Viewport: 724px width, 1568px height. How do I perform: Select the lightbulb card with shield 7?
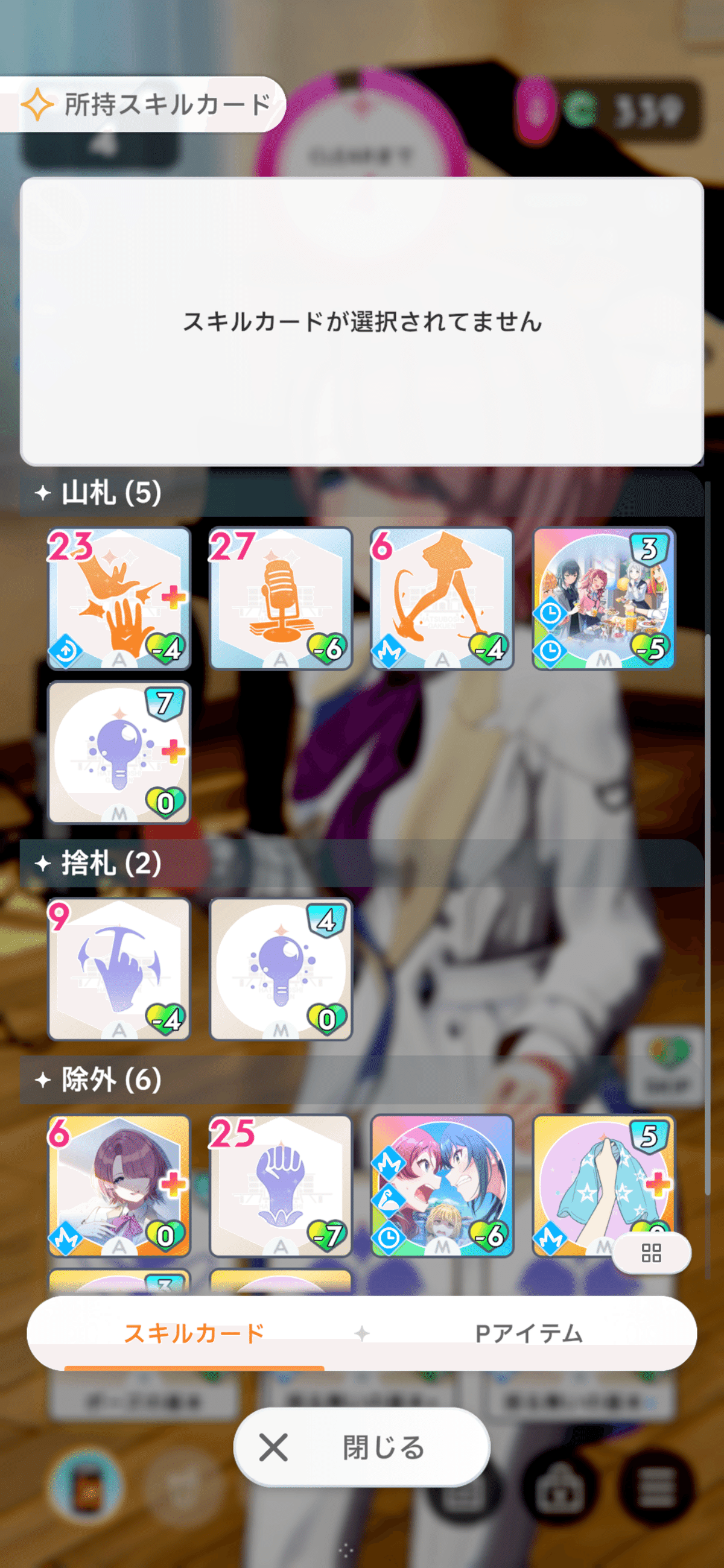pos(119,752)
